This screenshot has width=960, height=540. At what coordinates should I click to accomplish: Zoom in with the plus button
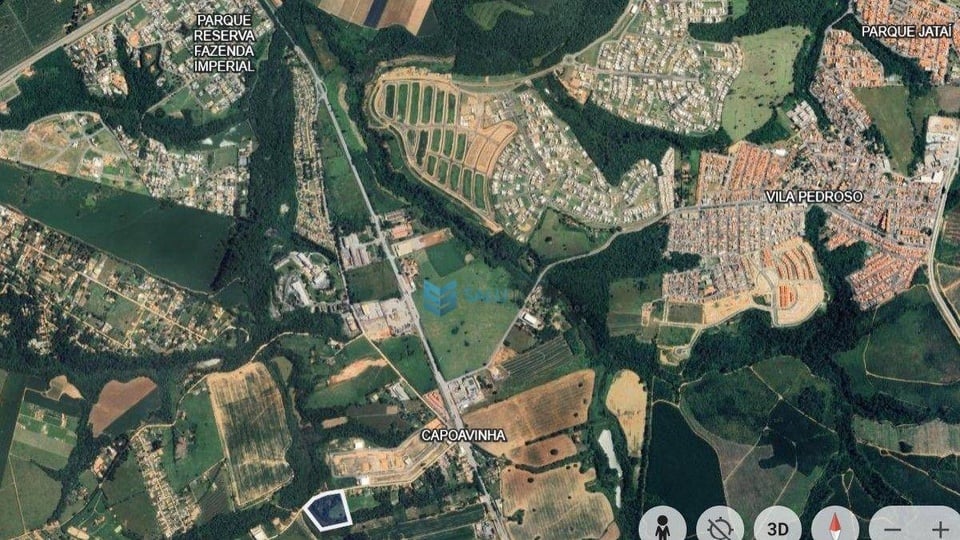(x=940, y=527)
